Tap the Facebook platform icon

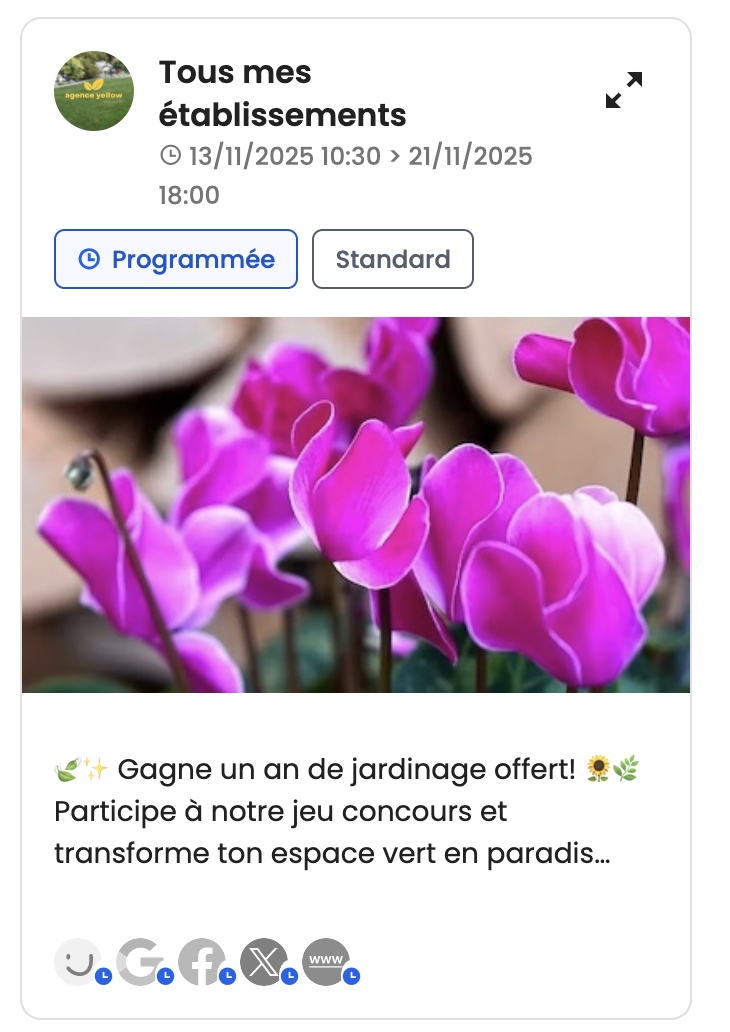coord(202,962)
